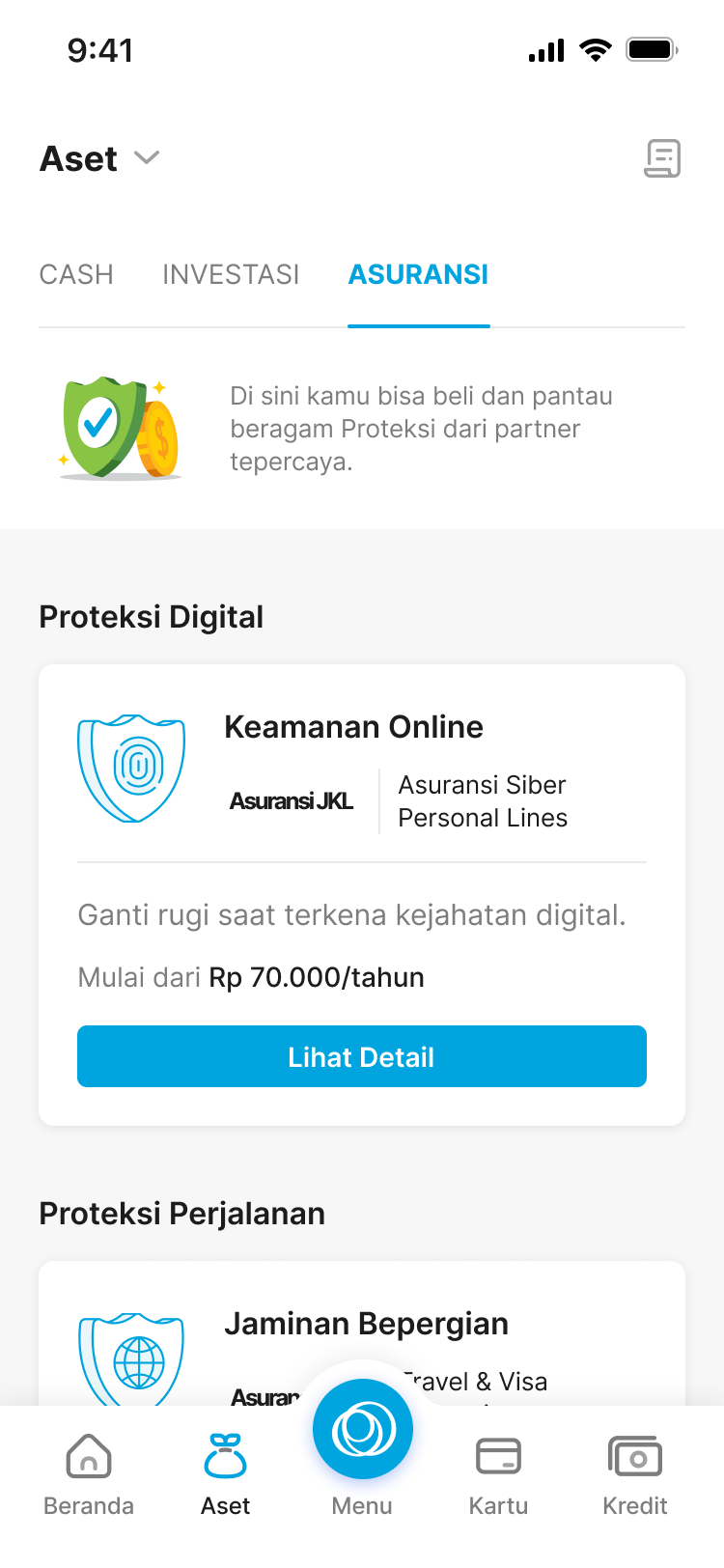Open the central Menu button
This screenshot has width=724, height=1568.
point(362,1431)
